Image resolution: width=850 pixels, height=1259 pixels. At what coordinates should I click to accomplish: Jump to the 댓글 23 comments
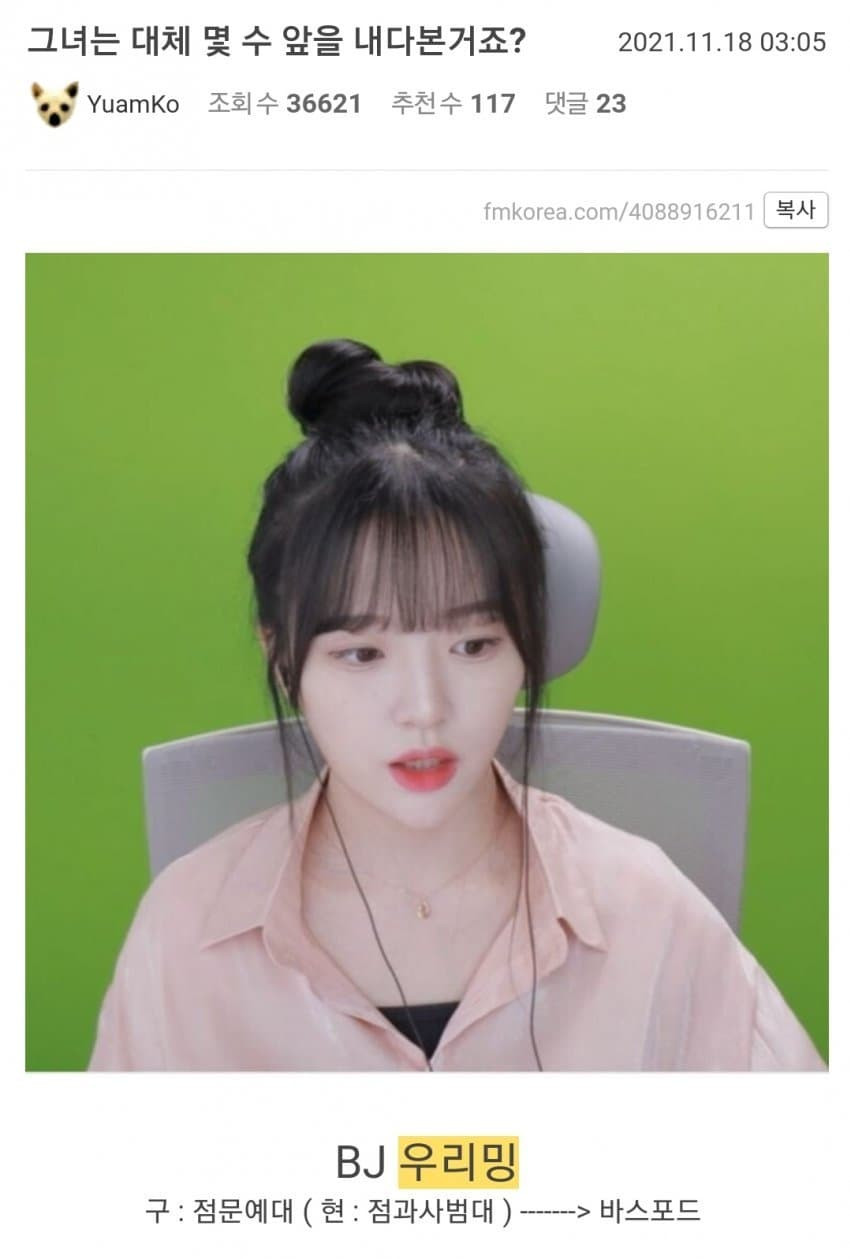[x=585, y=103]
